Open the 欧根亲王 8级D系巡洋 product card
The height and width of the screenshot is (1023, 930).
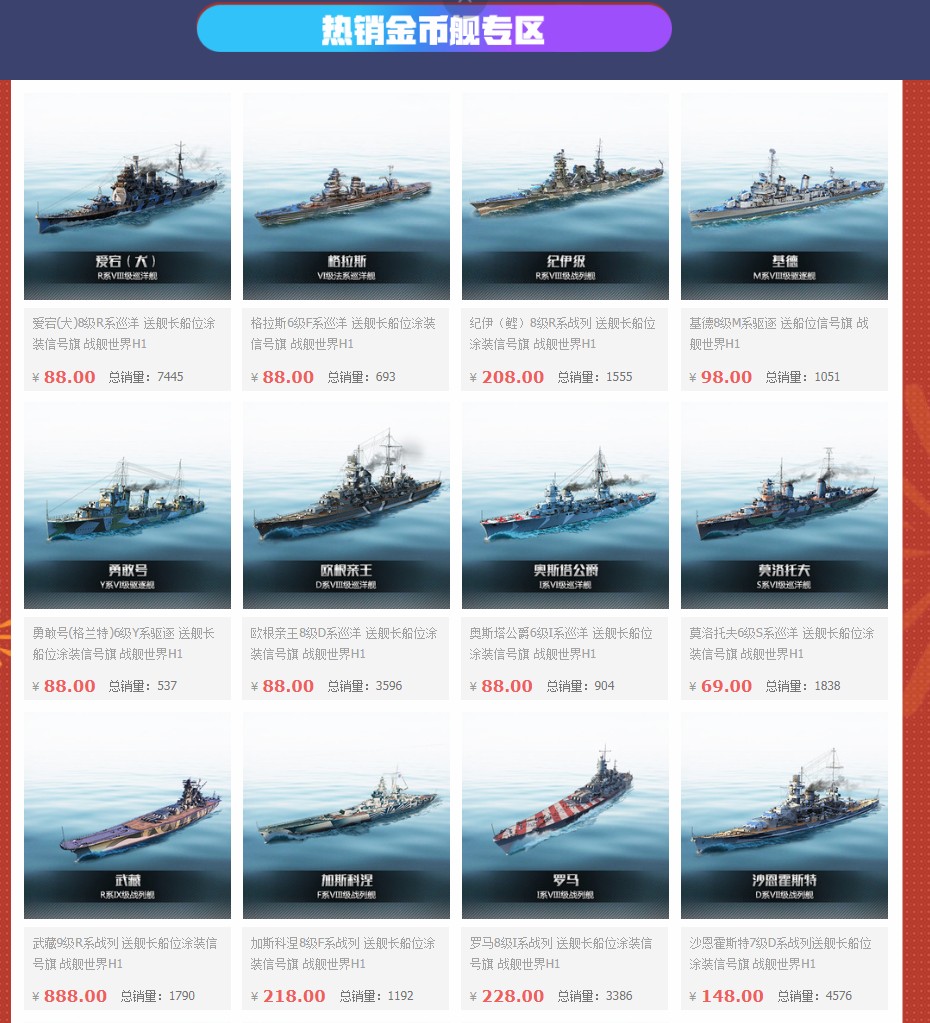pyautogui.click(x=346, y=505)
